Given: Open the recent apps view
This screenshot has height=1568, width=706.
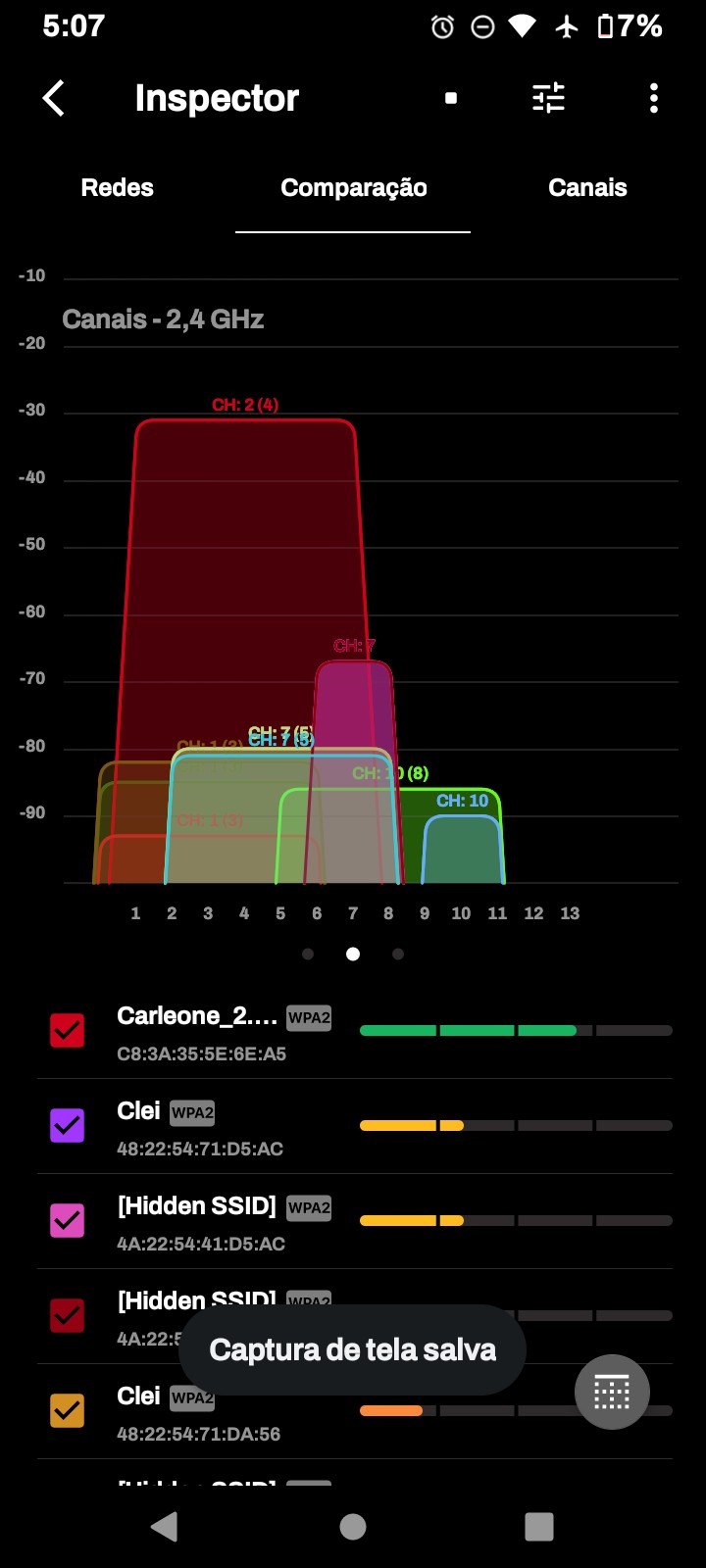Looking at the screenshot, I should [539, 1526].
